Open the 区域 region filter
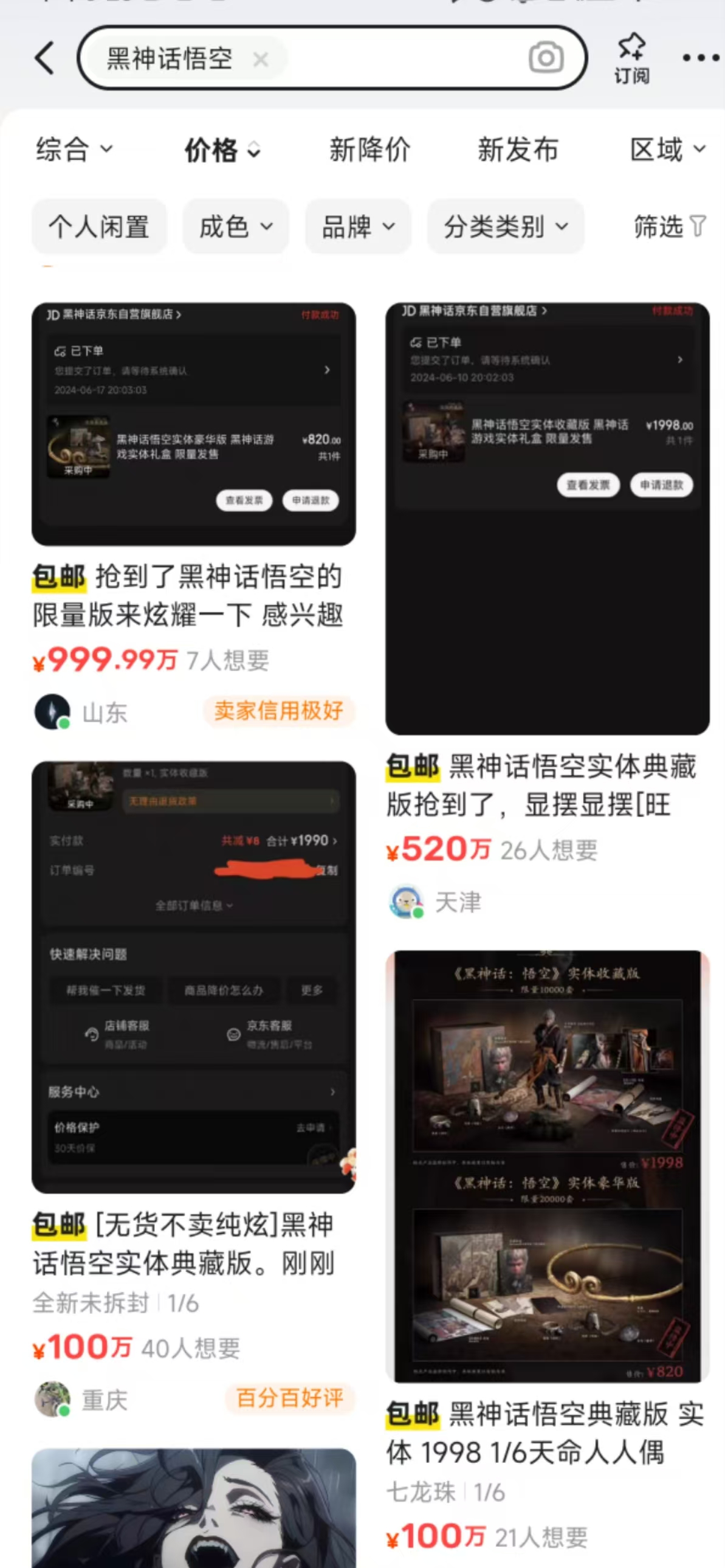The width and height of the screenshot is (725, 1568). click(667, 150)
